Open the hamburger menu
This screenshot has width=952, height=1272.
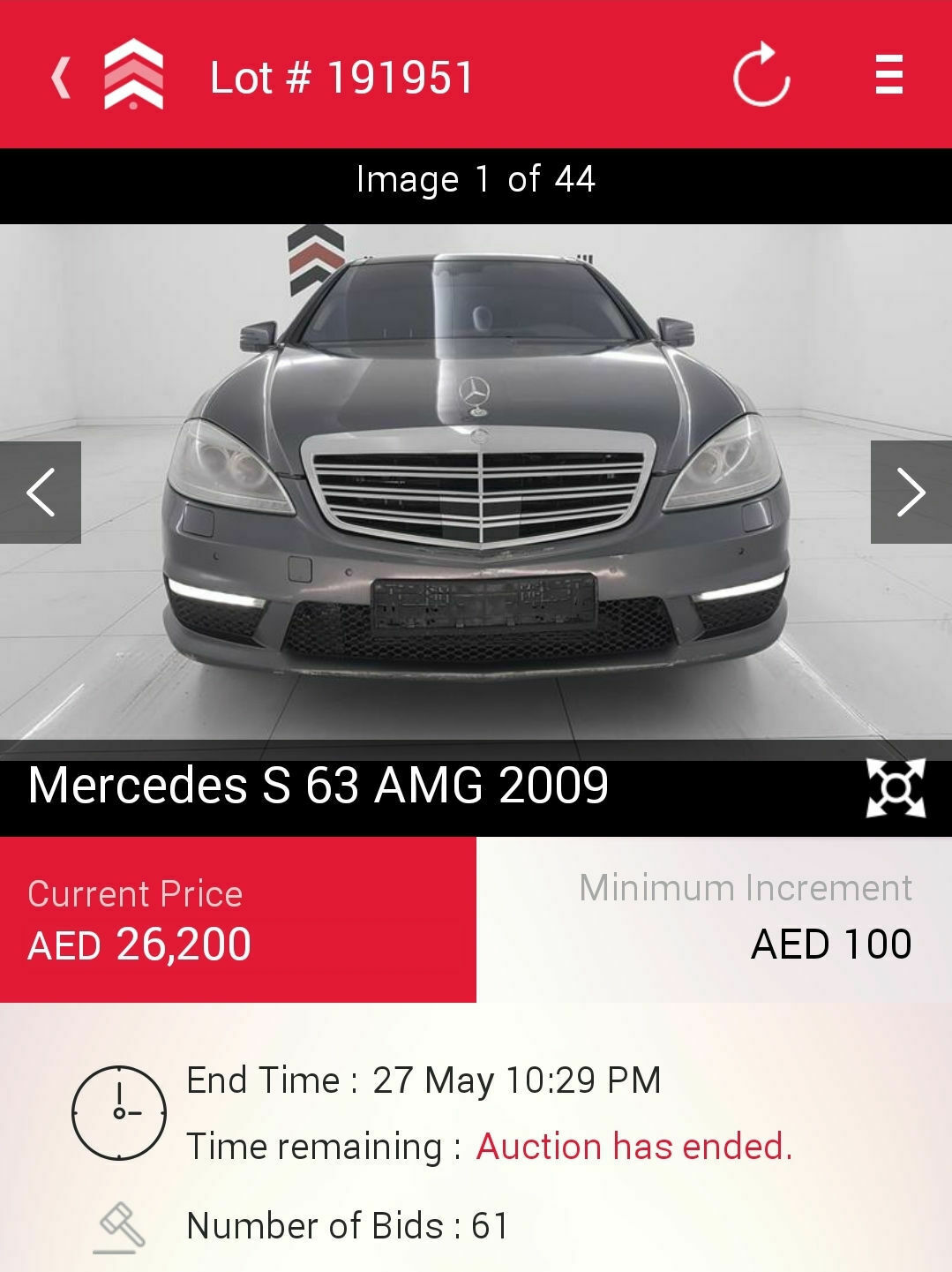pyautogui.click(x=888, y=75)
